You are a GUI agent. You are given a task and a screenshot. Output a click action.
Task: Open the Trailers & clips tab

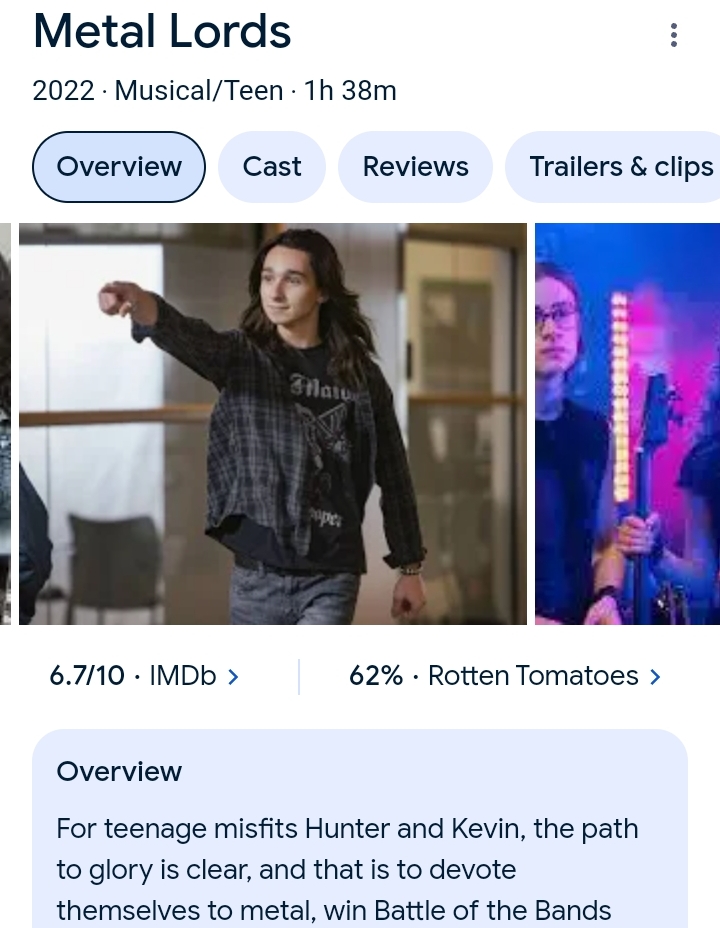[x=620, y=167]
